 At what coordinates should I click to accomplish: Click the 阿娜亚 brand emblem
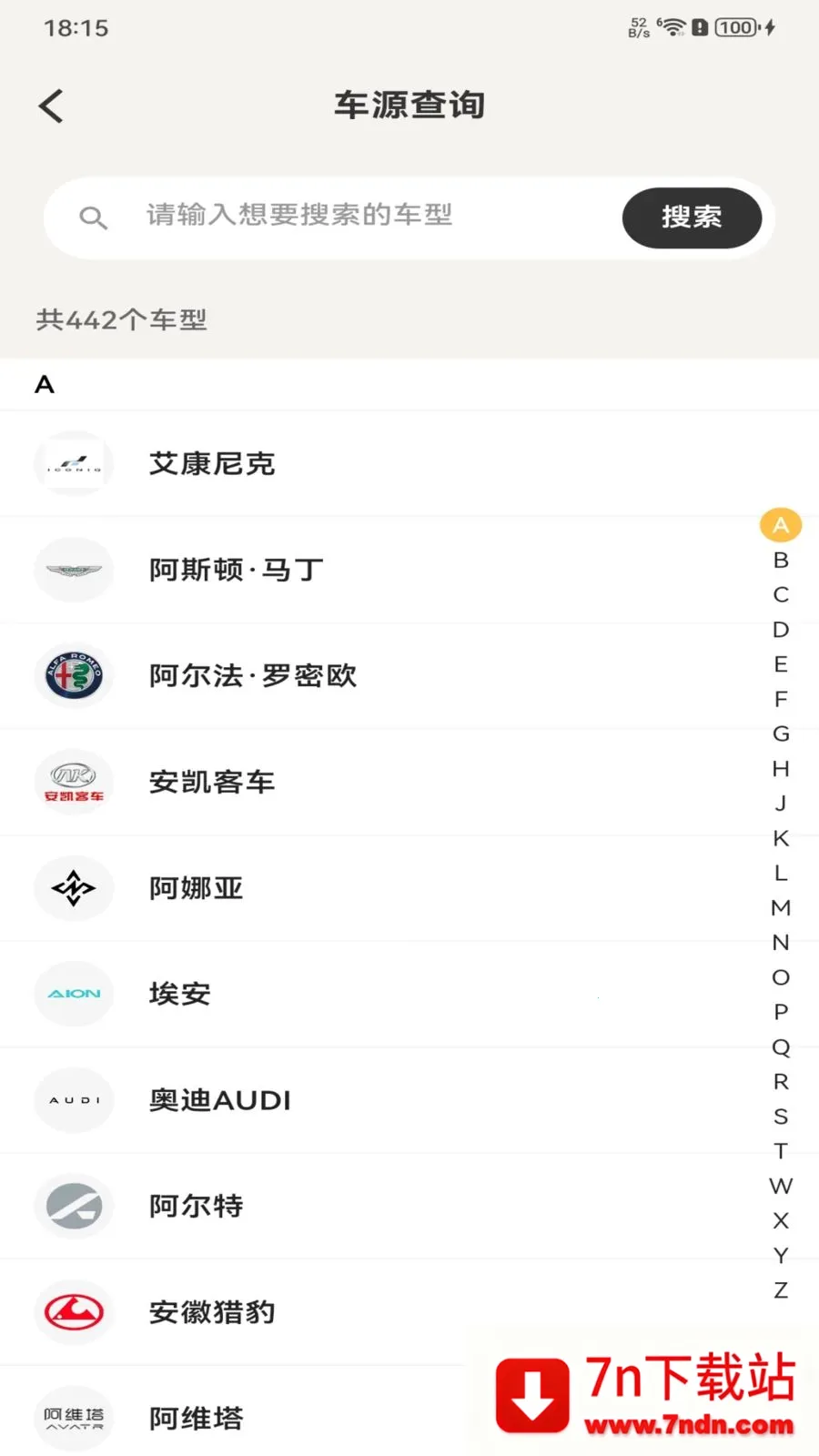pyautogui.click(x=73, y=888)
